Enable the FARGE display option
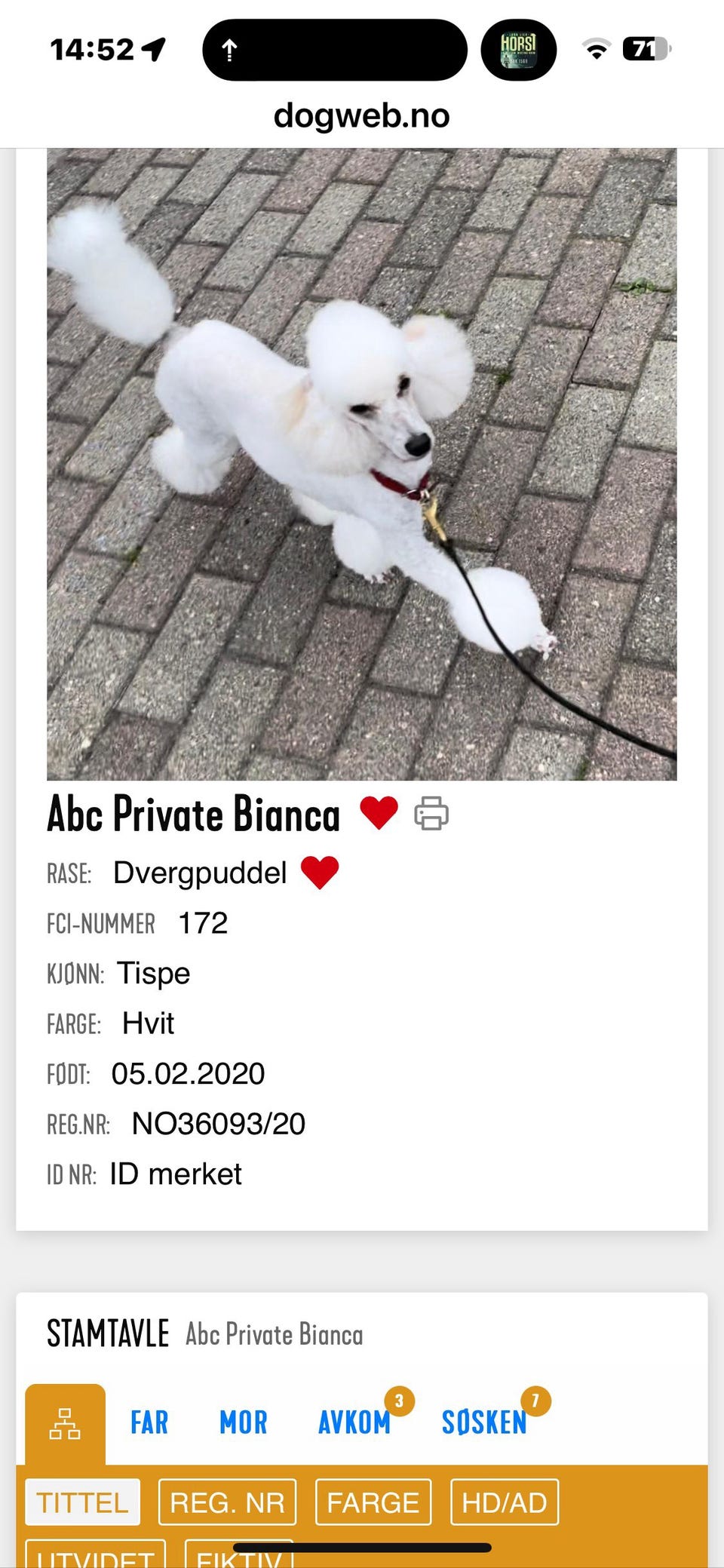The height and width of the screenshot is (1568, 724). point(373,1502)
